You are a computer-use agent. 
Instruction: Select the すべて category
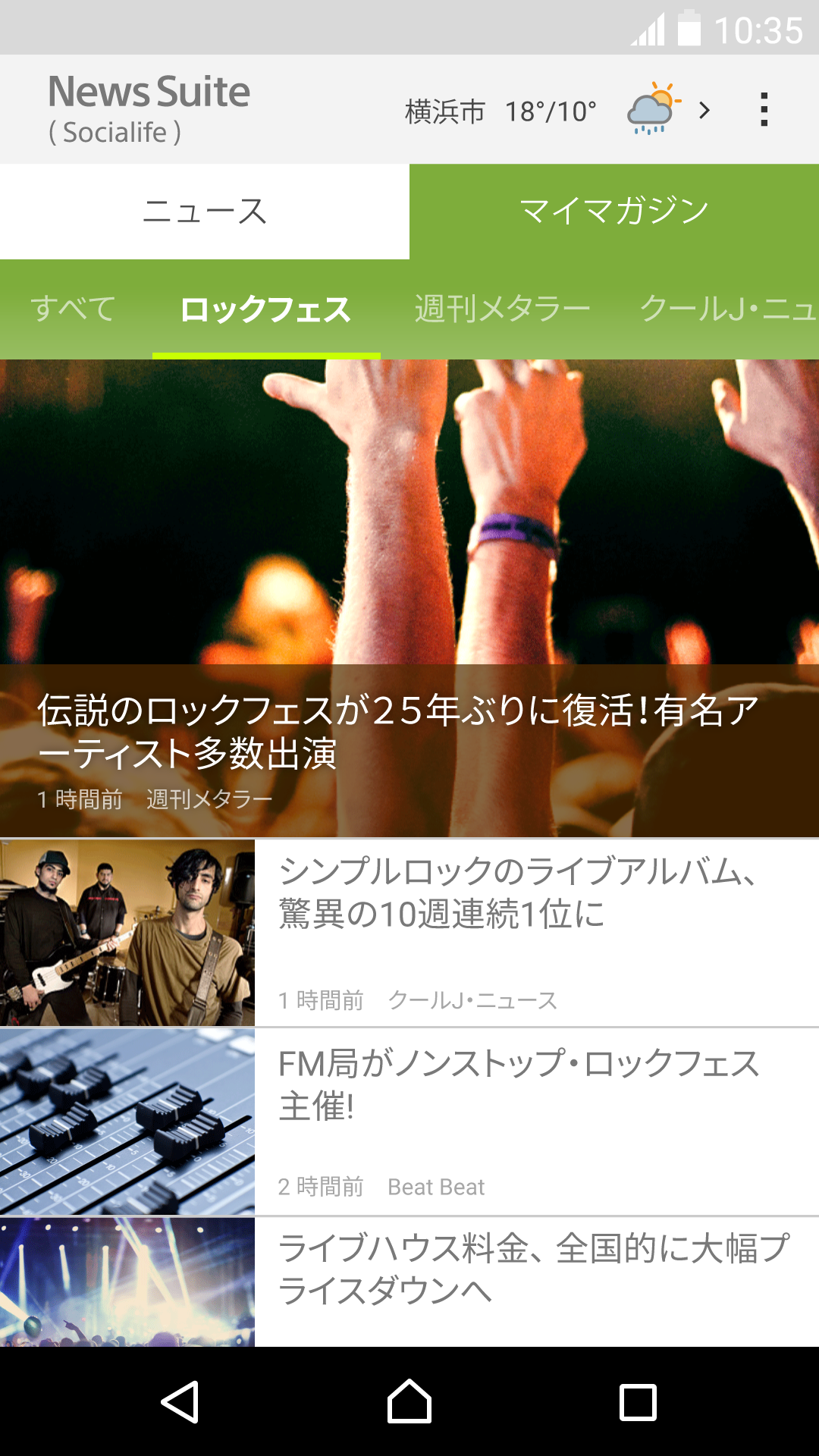tap(74, 309)
